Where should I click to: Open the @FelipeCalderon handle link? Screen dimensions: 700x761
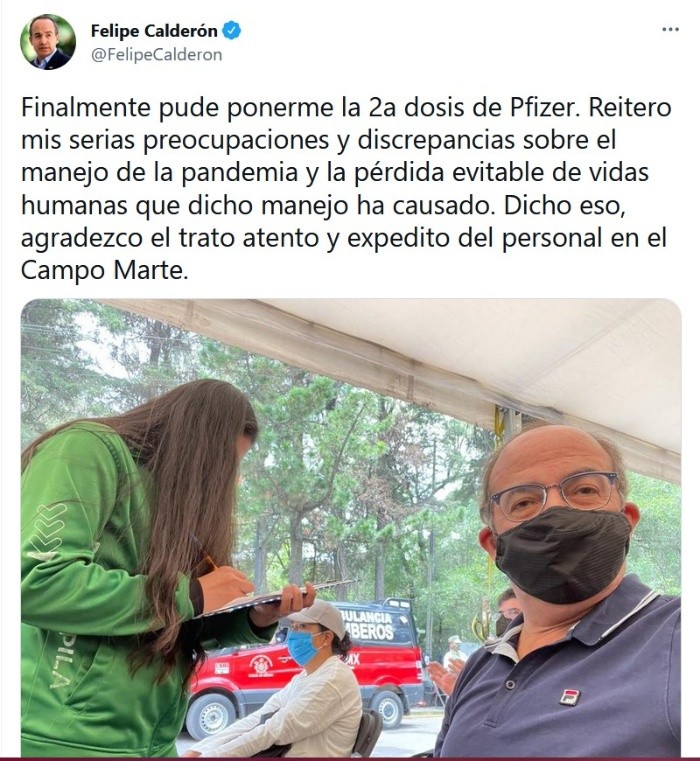click(x=157, y=55)
